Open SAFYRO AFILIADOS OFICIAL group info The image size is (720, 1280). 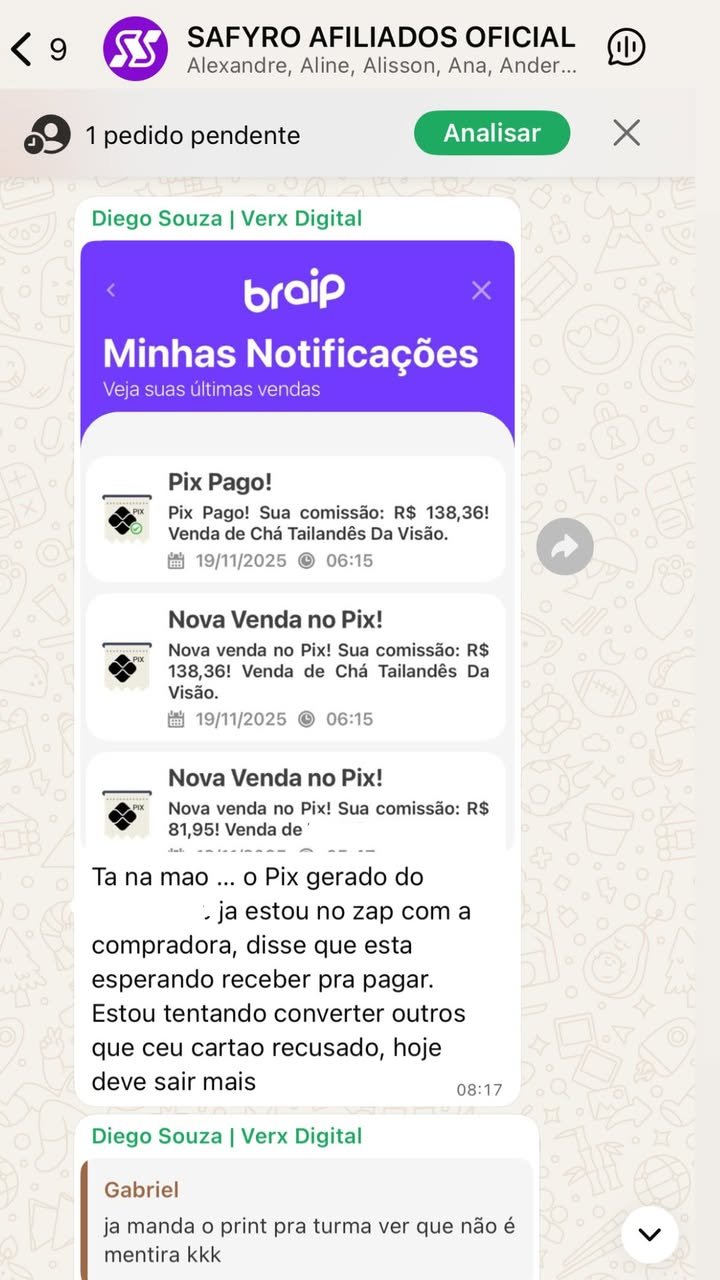[x=380, y=48]
